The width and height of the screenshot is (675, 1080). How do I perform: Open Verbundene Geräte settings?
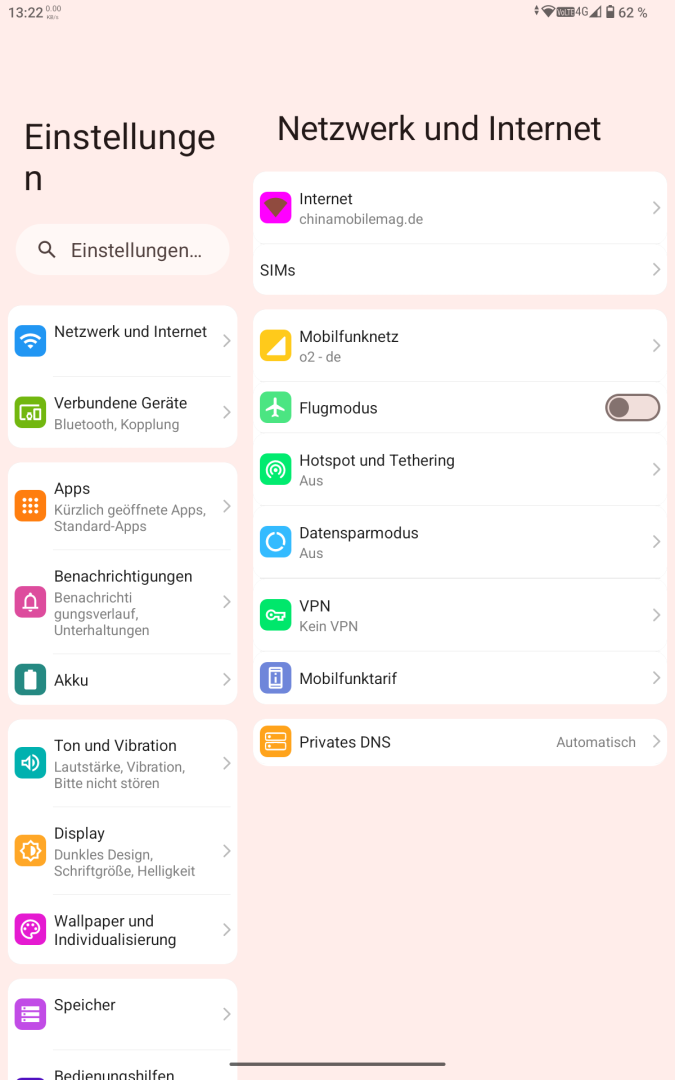tap(123, 413)
